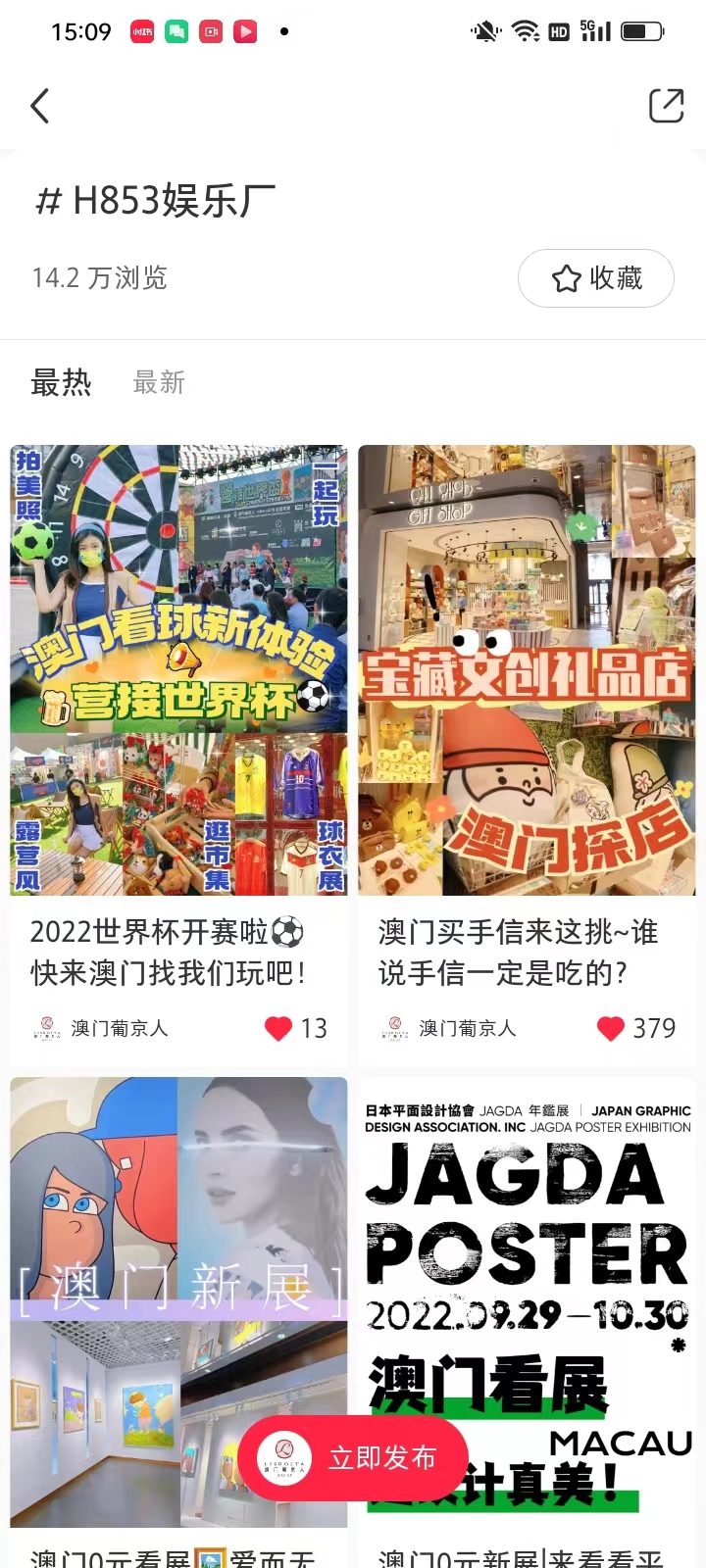
Task: Open the 澳门买手信来这挑 post
Action: [527, 670]
